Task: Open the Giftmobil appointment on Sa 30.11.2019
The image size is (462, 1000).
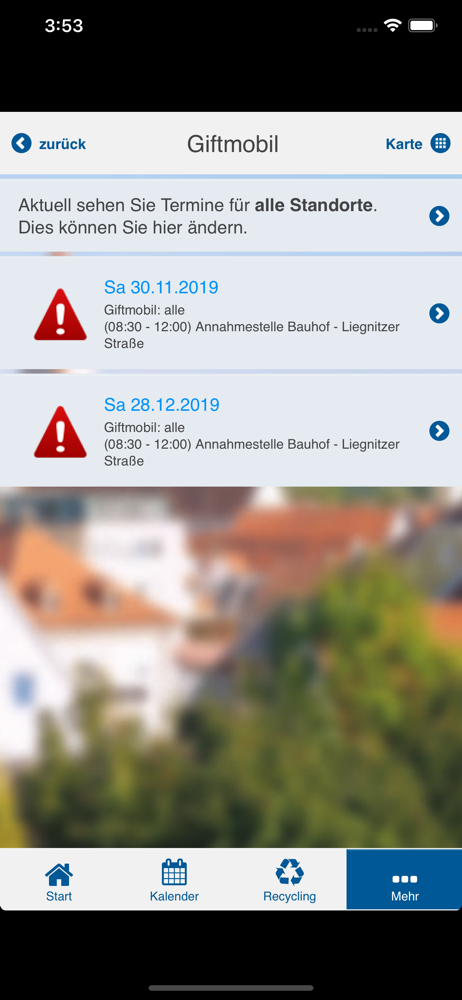Action: pyautogui.click(x=231, y=313)
